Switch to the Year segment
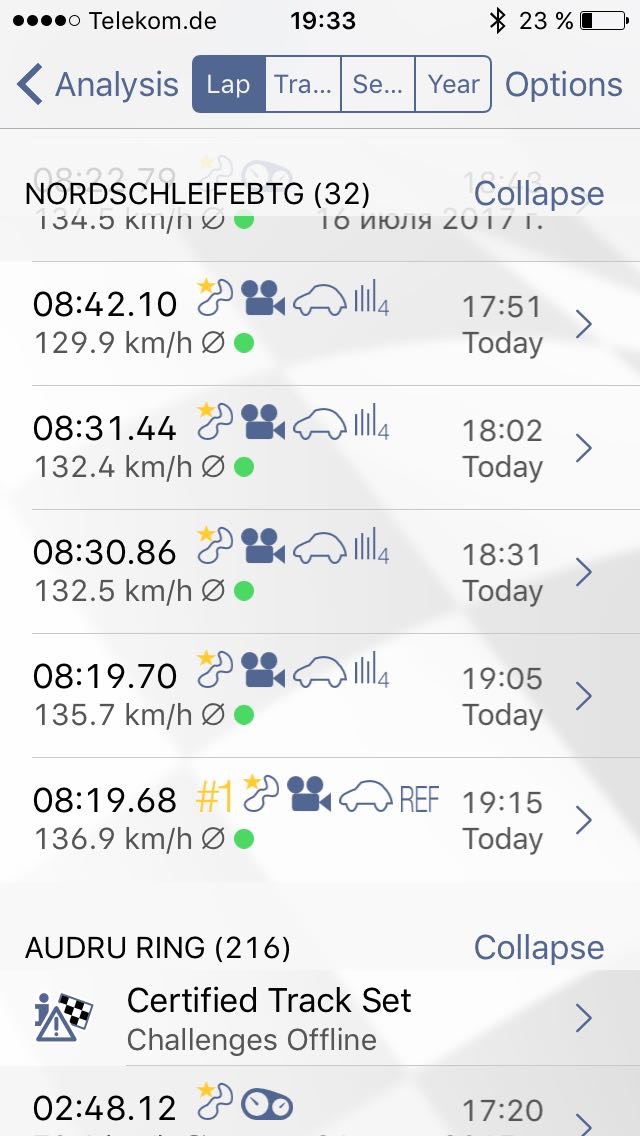This screenshot has width=640, height=1136. pos(453,84)
